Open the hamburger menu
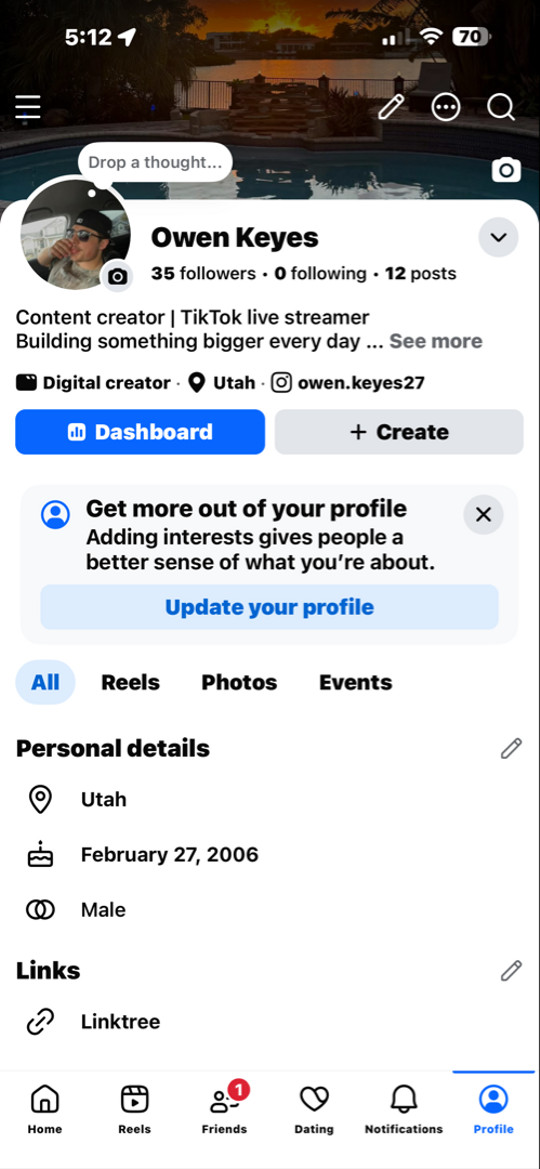Viewport: 540px width, 1169px height. (28, 107)
